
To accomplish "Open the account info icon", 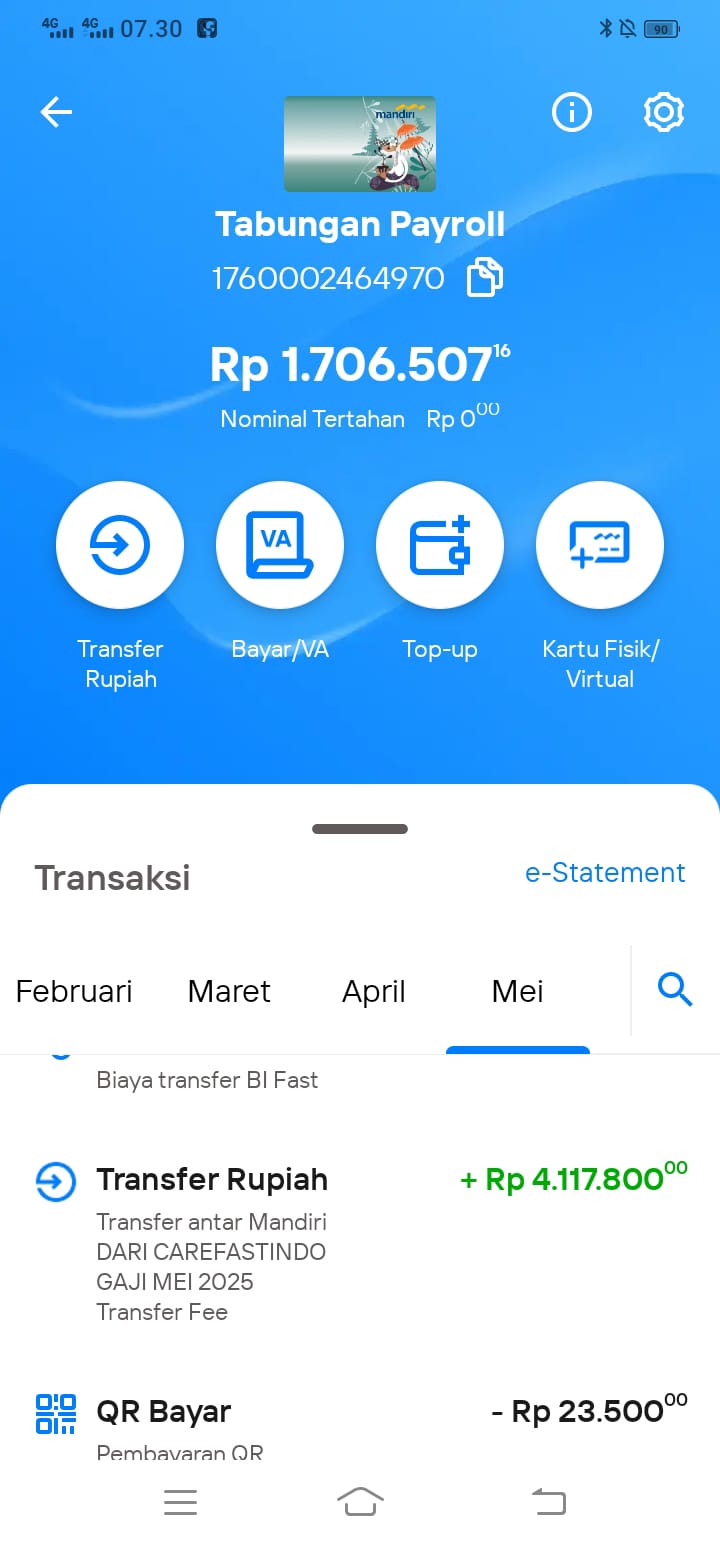I will coord(572,113).
